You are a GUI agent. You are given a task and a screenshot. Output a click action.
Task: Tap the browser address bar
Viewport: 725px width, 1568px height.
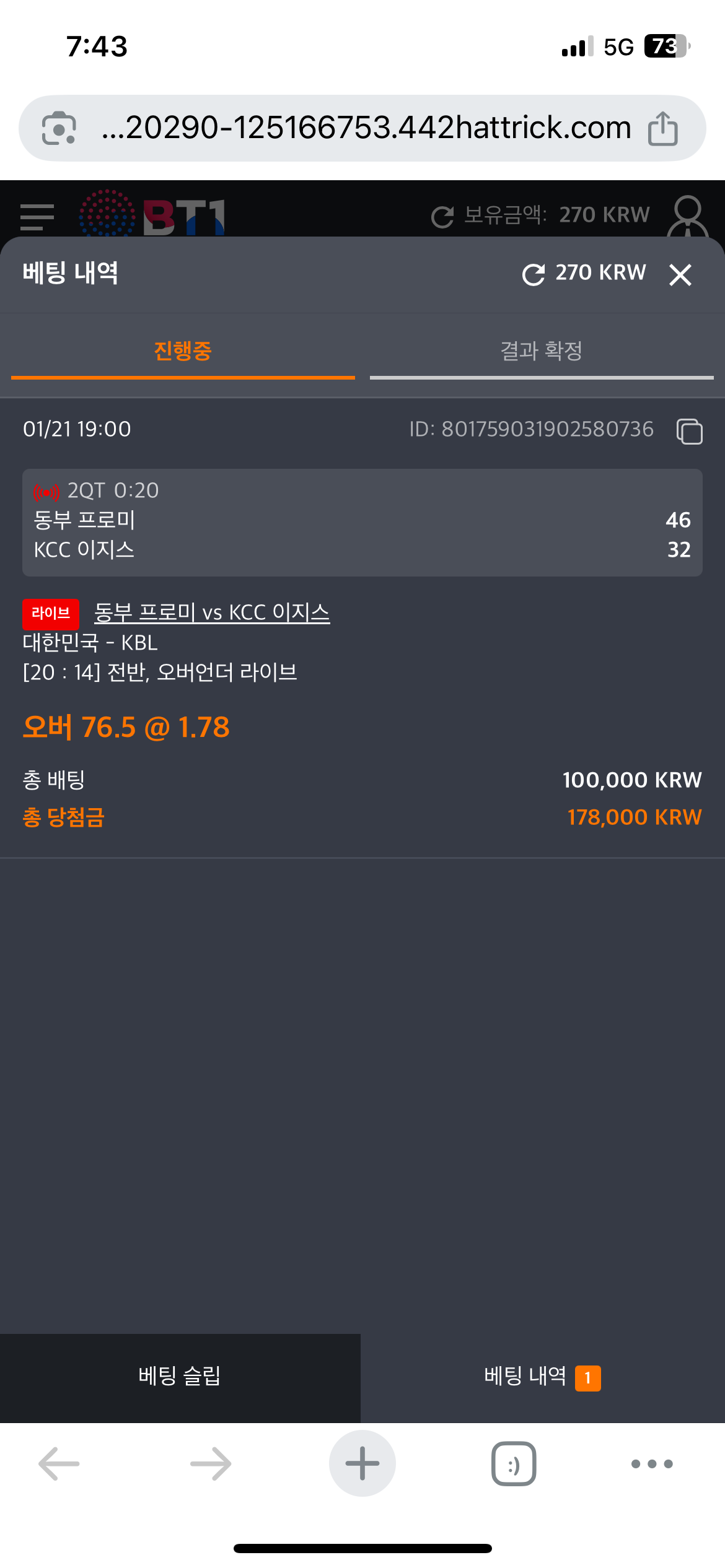[366, 128]
